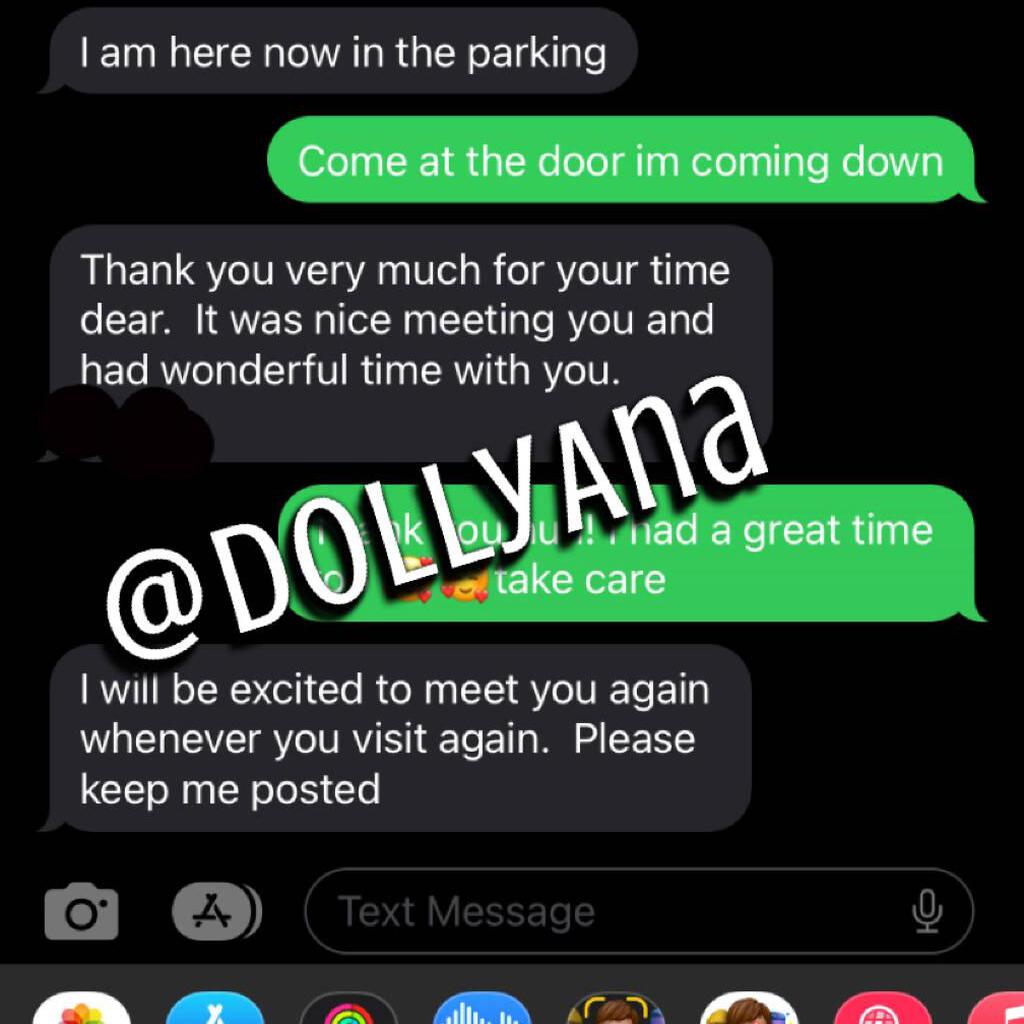Toggle the iMessage apps drawer button
Viewport: 1024px width, 1024px height.
click(216, 910)
